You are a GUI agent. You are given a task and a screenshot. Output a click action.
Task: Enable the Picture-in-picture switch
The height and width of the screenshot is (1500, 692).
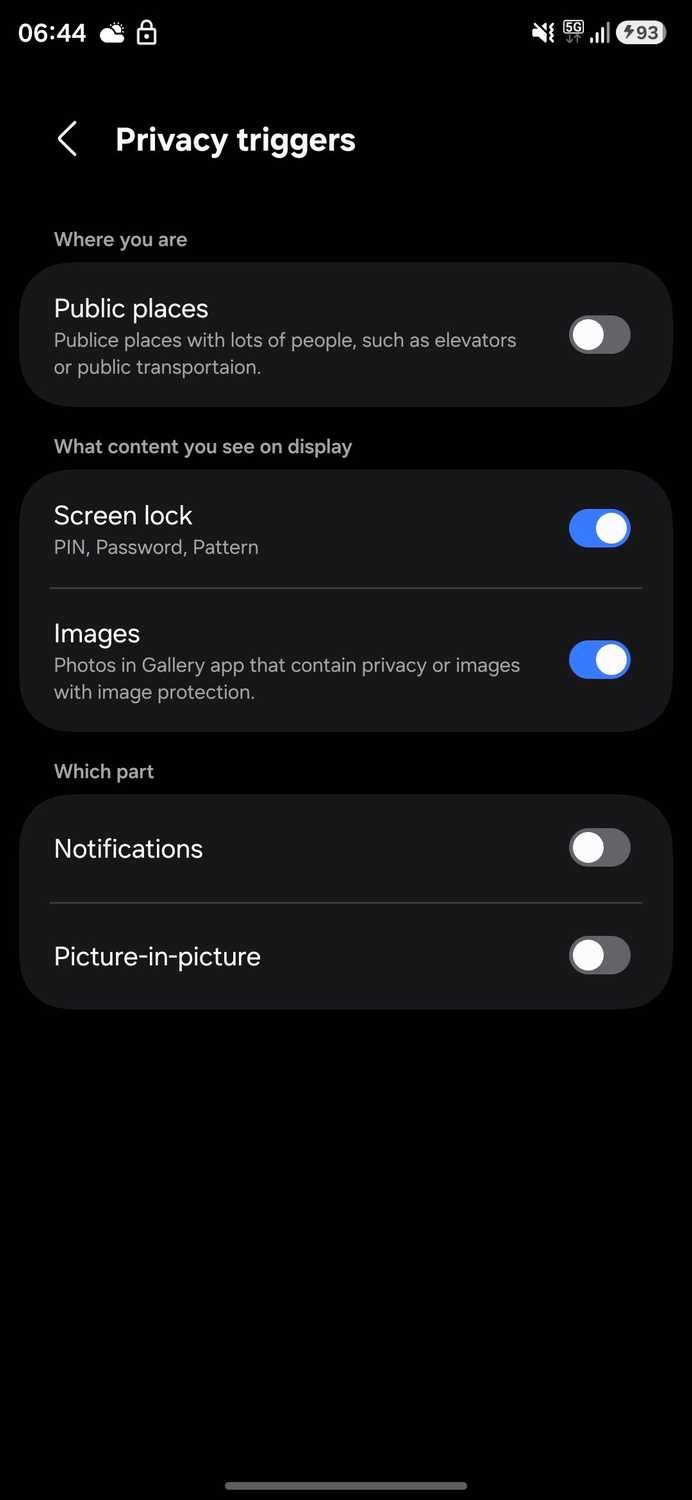pos(599,955)
